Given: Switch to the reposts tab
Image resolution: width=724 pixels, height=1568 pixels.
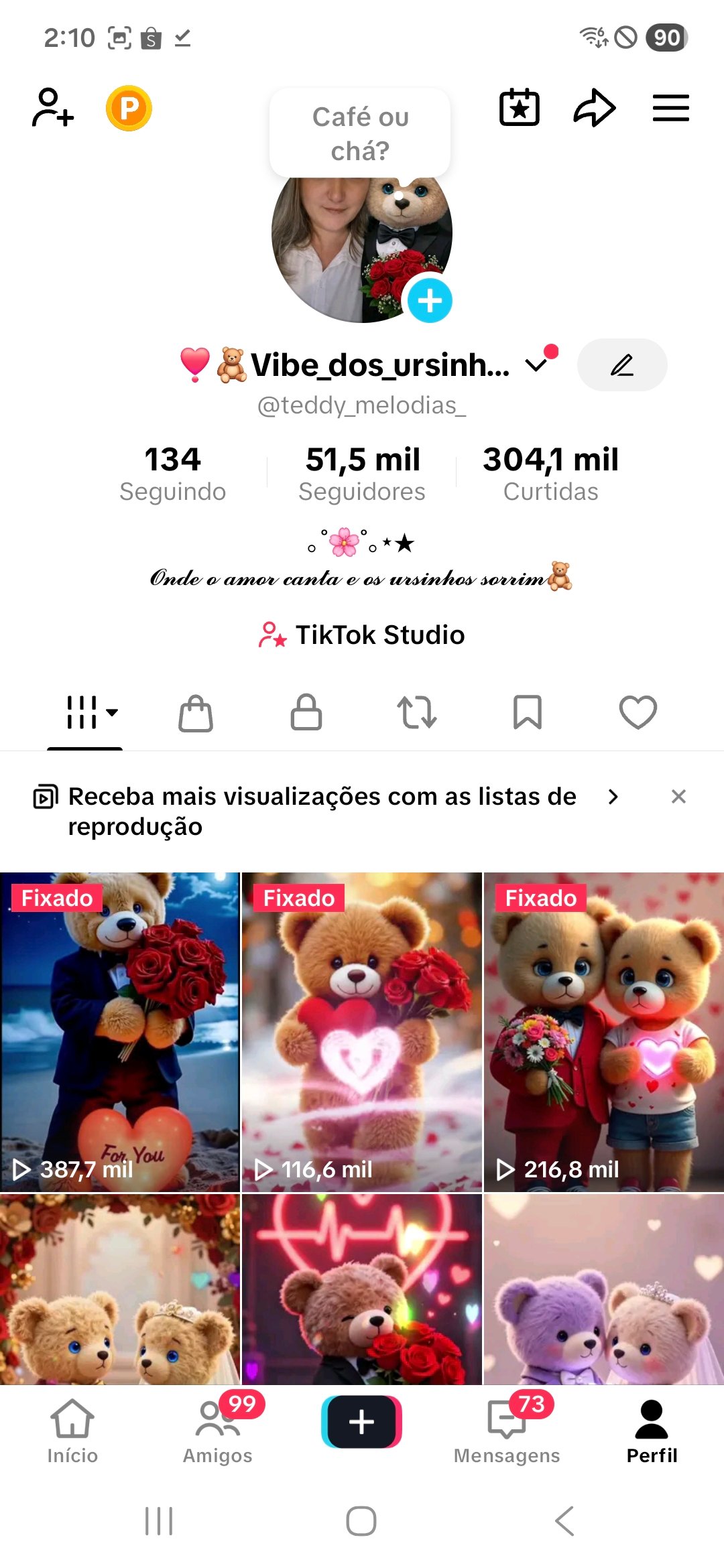Looking at the screenshot, I should (x=417, y=712).
